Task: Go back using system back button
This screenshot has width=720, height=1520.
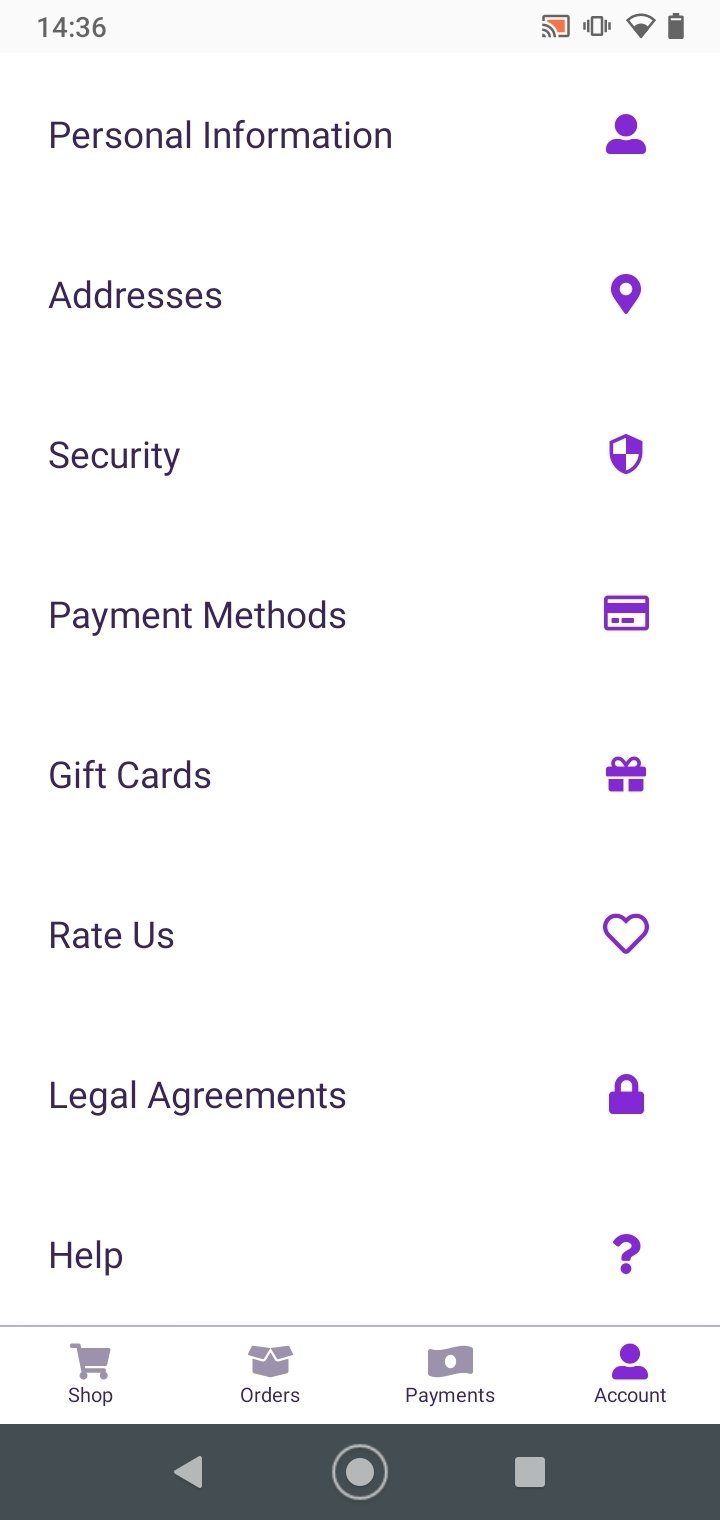Action: (x=188, y=1472)
